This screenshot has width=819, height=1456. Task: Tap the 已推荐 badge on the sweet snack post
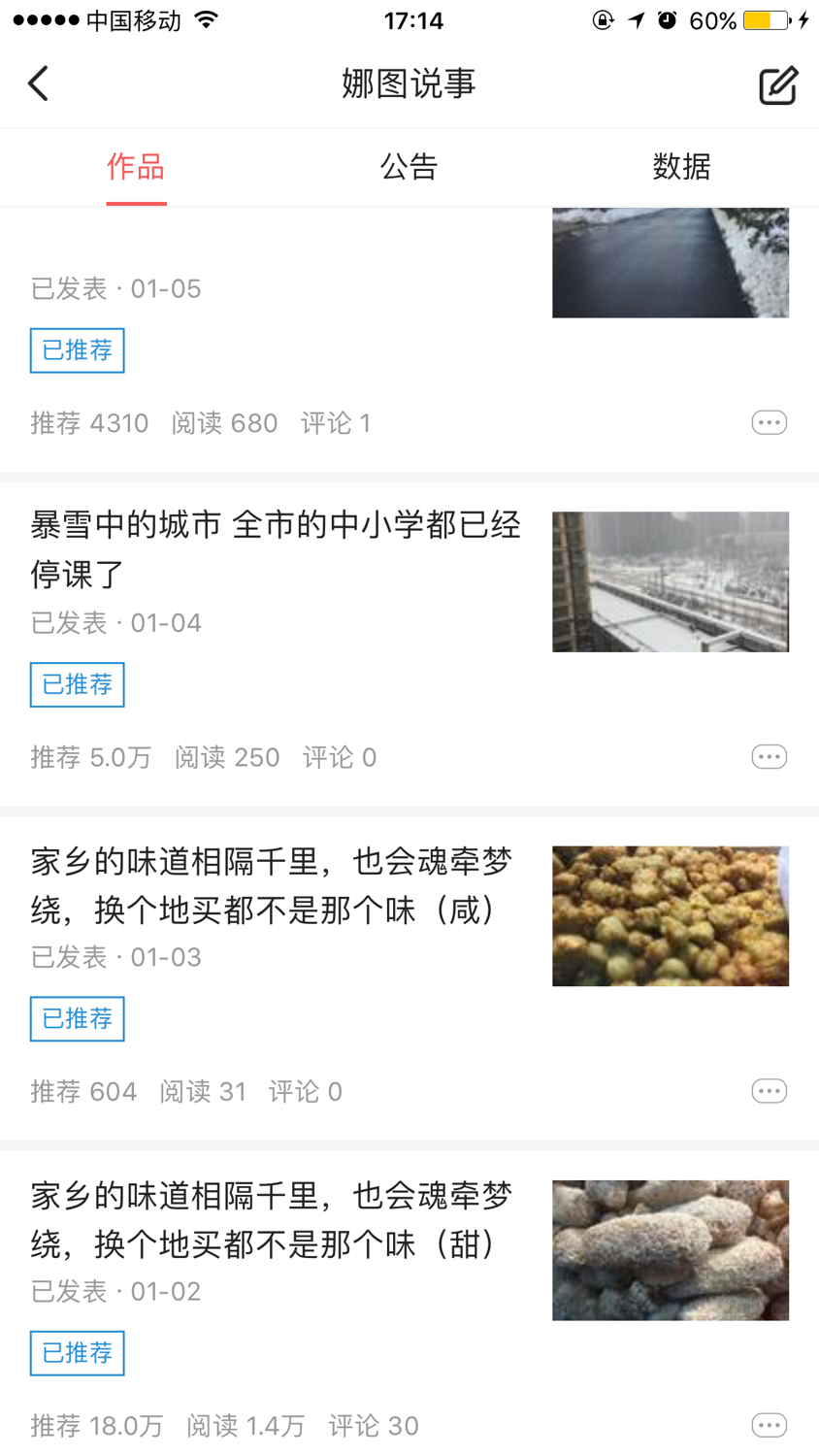77,1352
